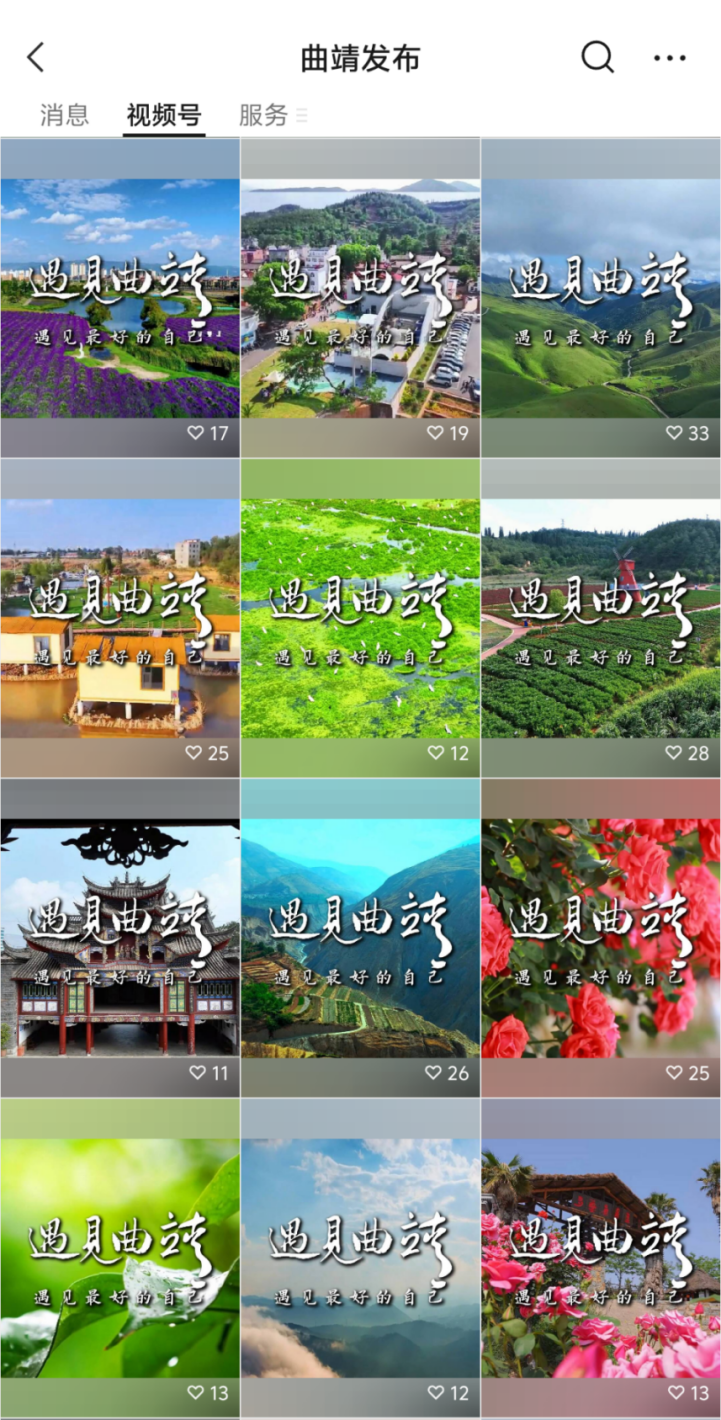Switch to the 服务 tab
721x1420 pixels.
(264, 115)
